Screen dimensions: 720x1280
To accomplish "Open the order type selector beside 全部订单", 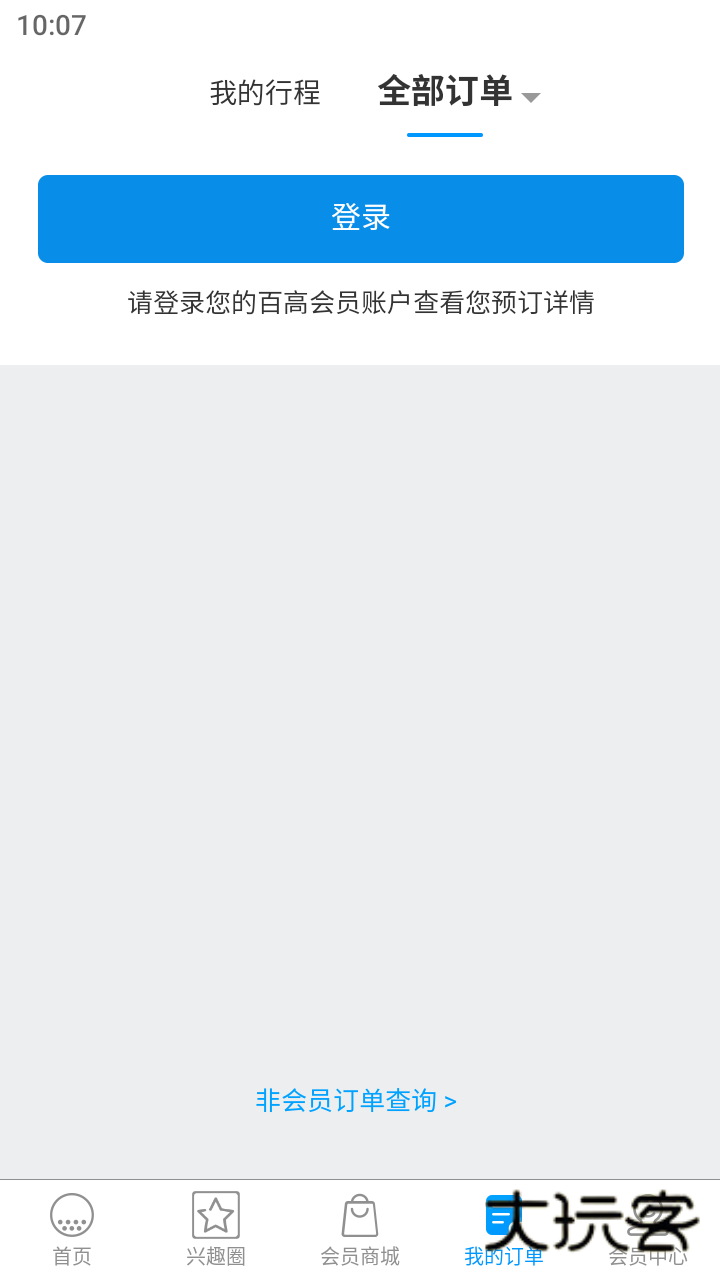I will (x=531, y=97).
